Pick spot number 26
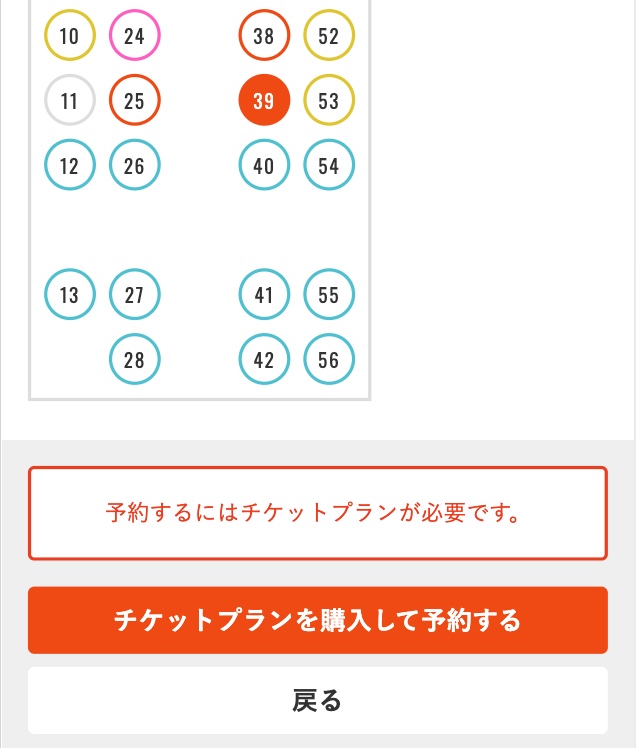Image resolution: width=636 pixels, height=748 pixels. (134, 165)
